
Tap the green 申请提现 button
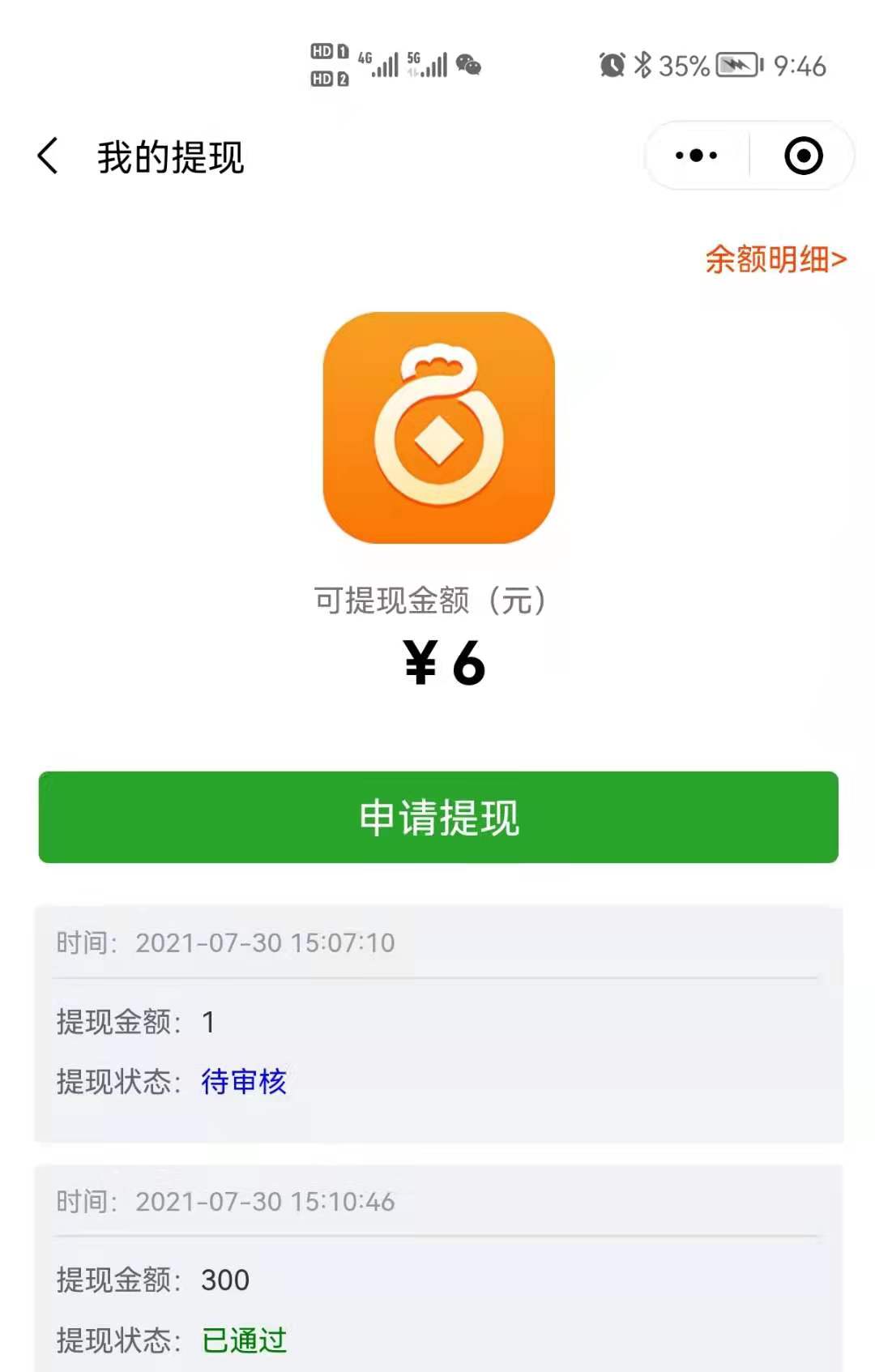[x=438, y=817]
